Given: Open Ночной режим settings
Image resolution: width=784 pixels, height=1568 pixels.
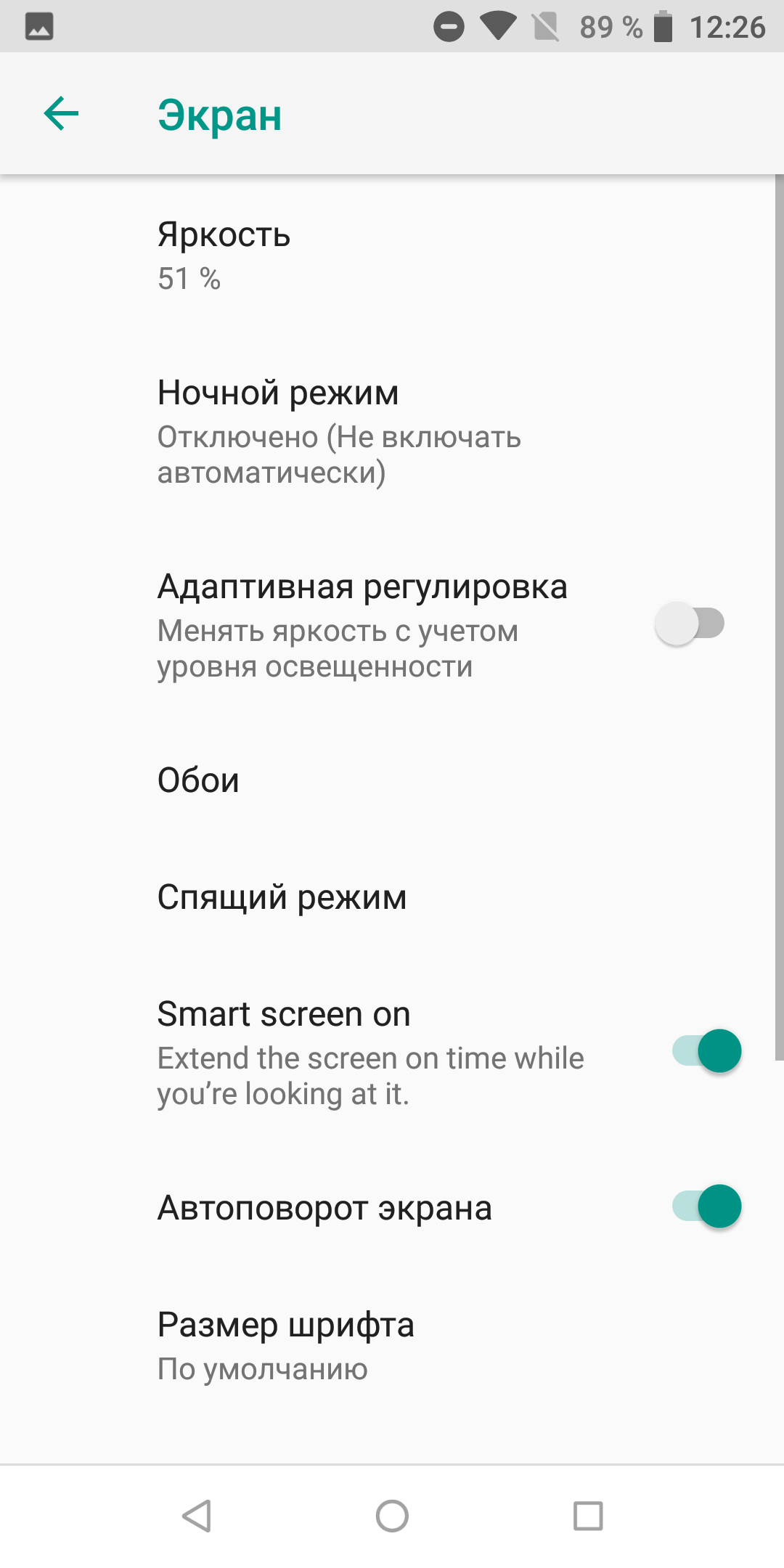Looking at the screenshot, I should (x=392, y=432).
